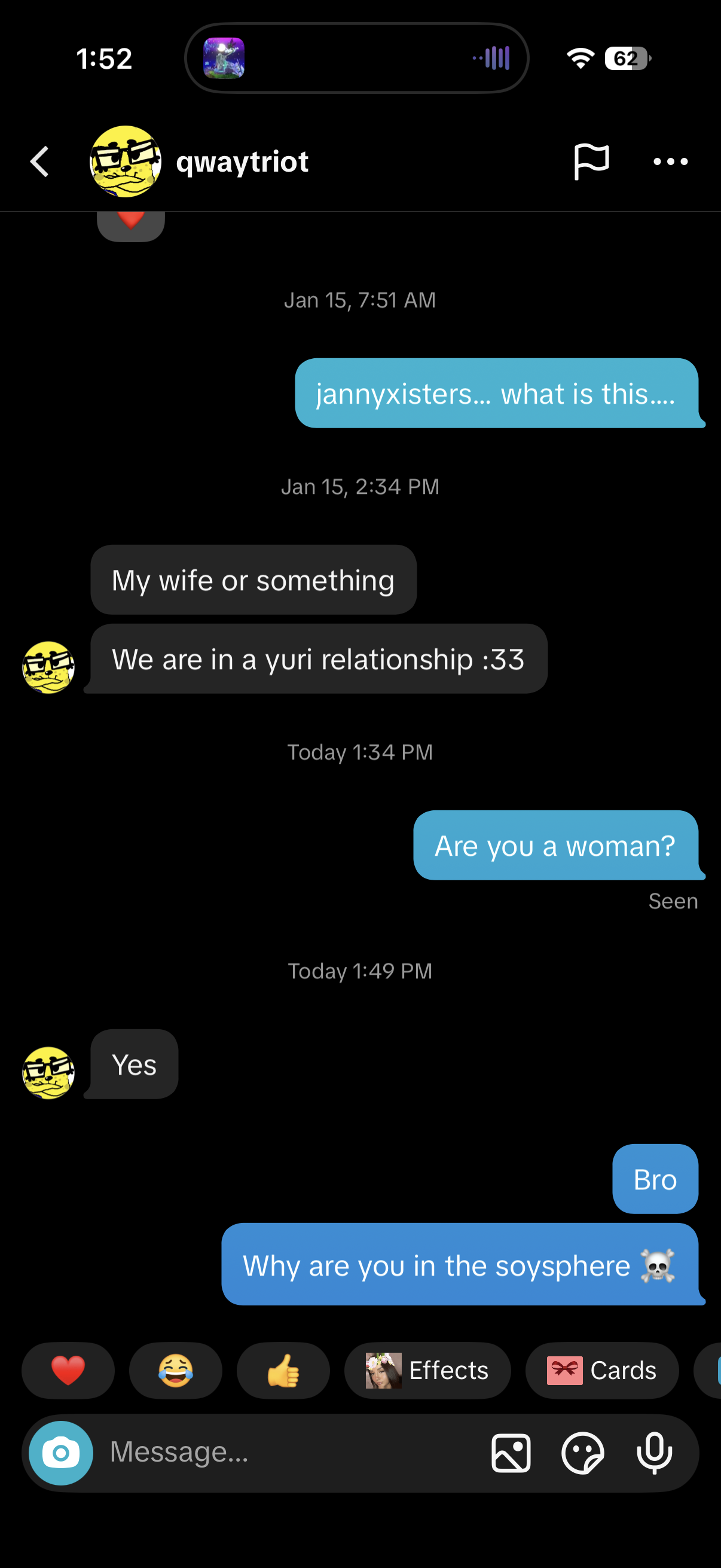Viewport: 721px width, 1568px height.
Task: Attach a photo from the gallery
Action: coord(511,1453)
